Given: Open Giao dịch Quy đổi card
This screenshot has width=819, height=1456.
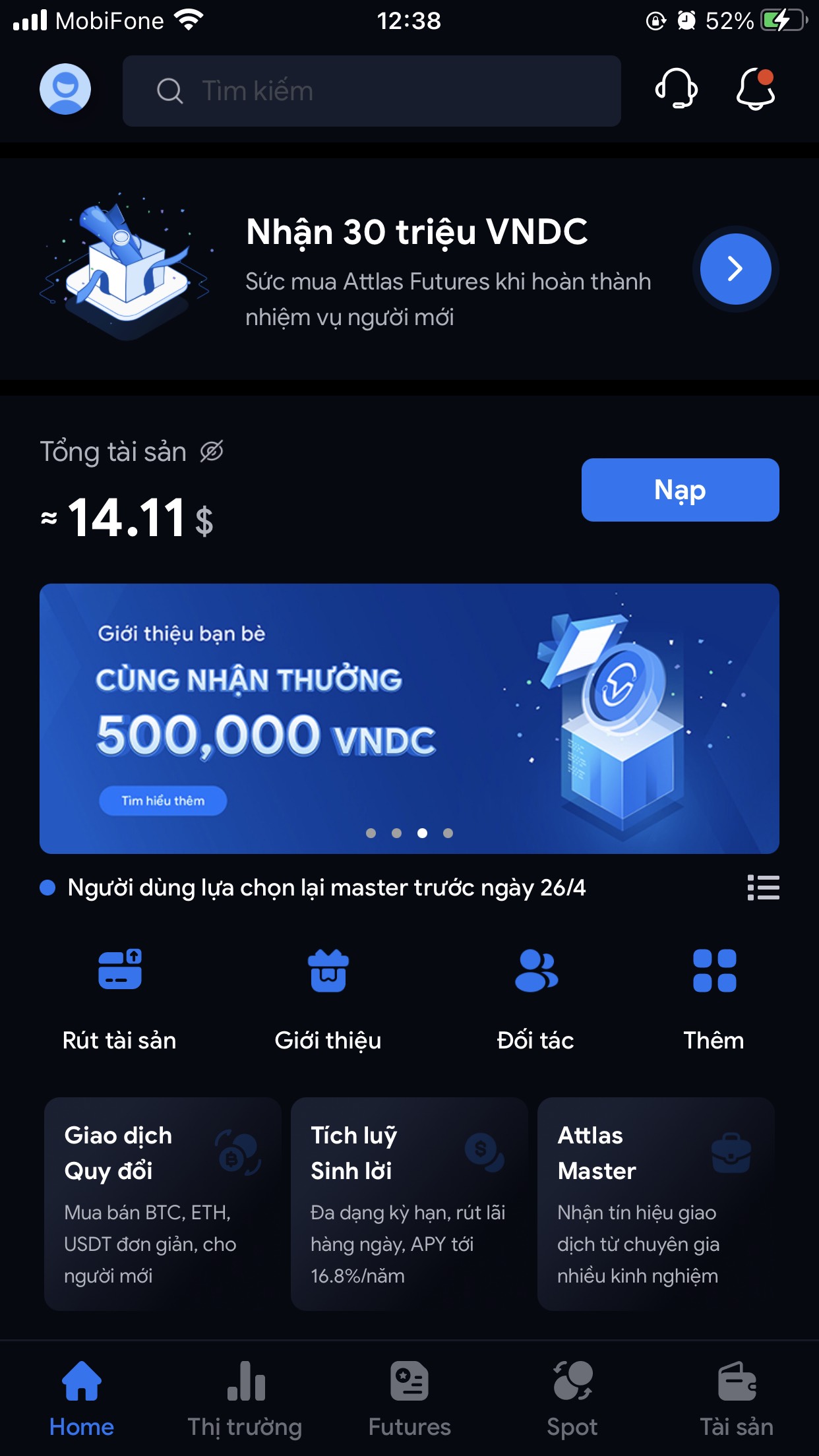Looking at the screenshot, I should tap(162, 1203).
